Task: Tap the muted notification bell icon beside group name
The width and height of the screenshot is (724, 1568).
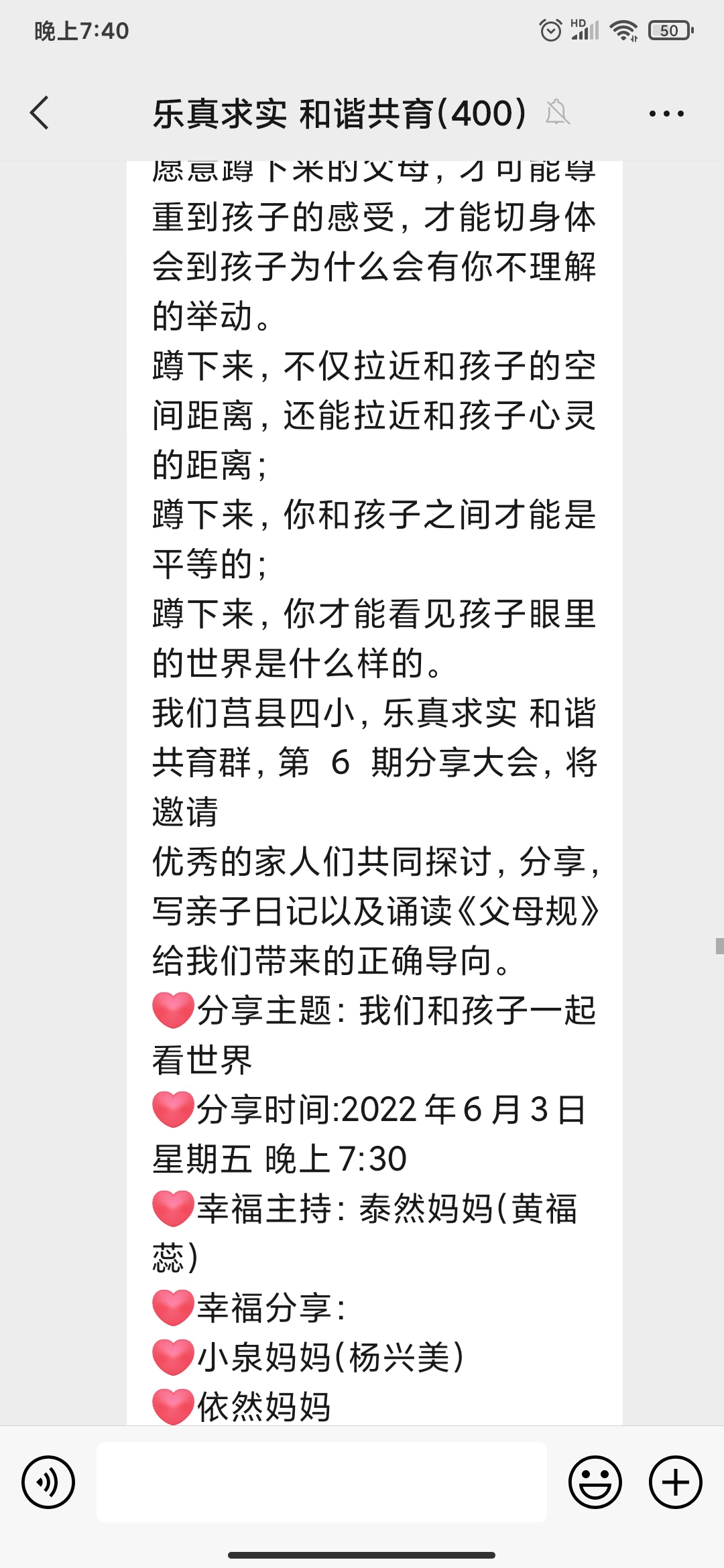Action: pyautogui.click(x=558, y=114)
